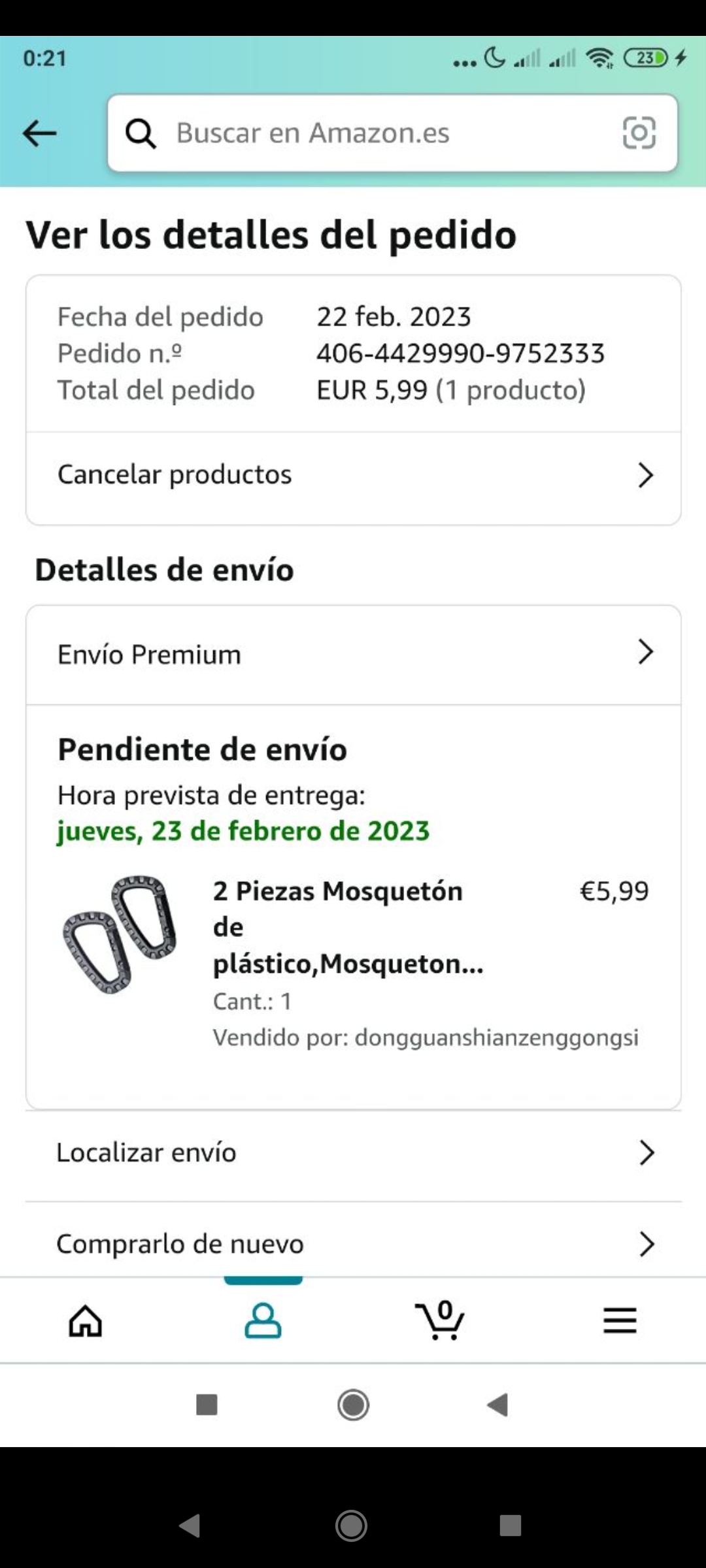Open the camera scan search icon
This screenshot has height=1568, width=706.
638,133
